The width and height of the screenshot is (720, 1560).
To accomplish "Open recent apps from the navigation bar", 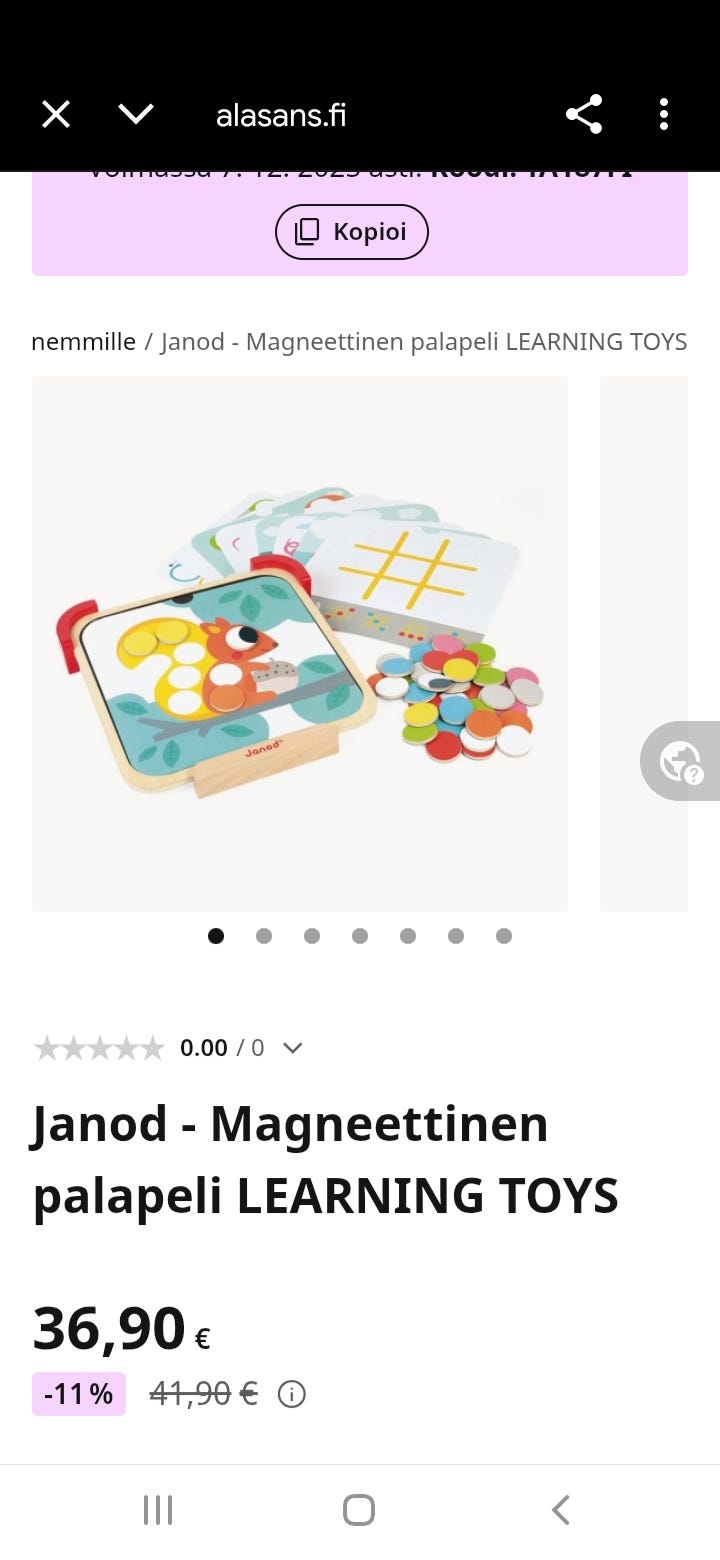I will (x=158, y=1510).
